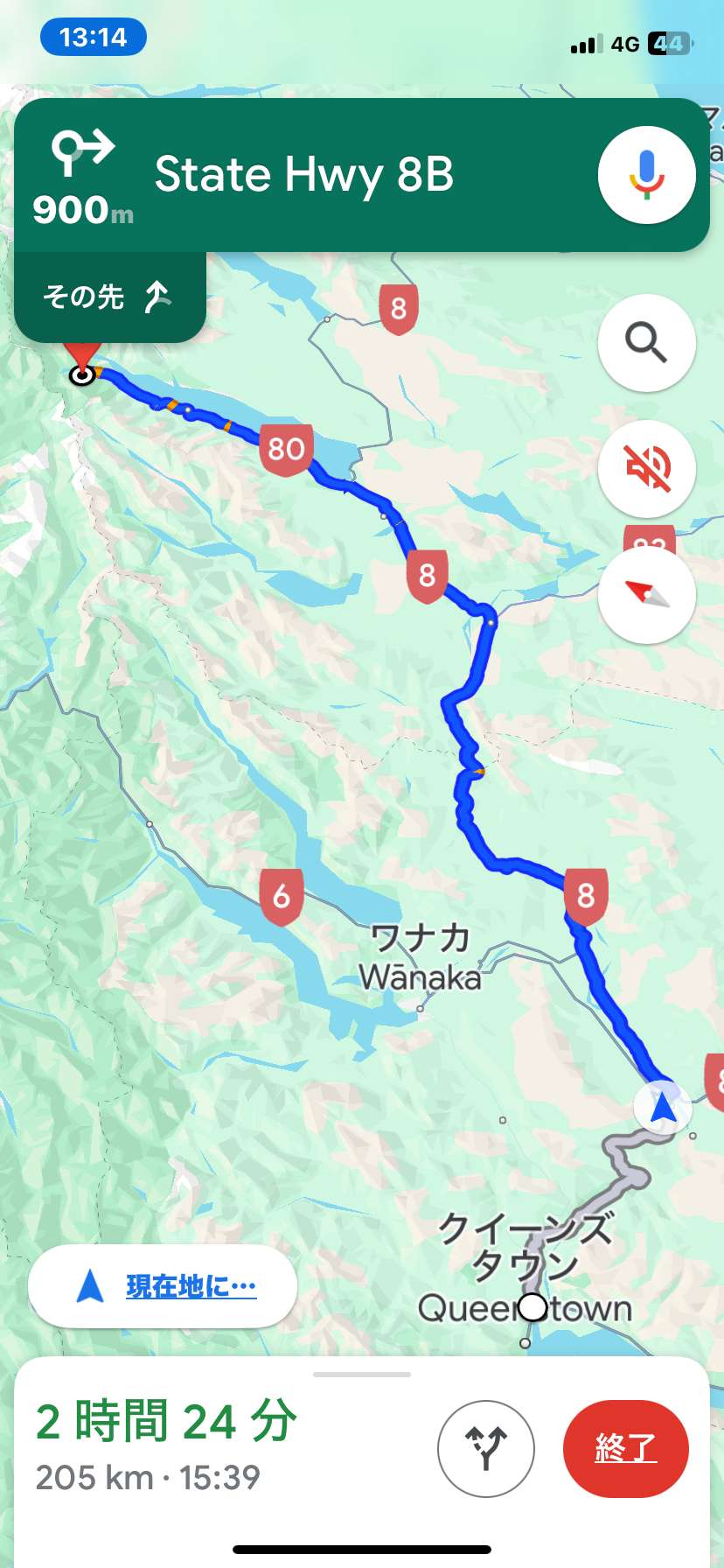Search along the route with magnifier

646,342
